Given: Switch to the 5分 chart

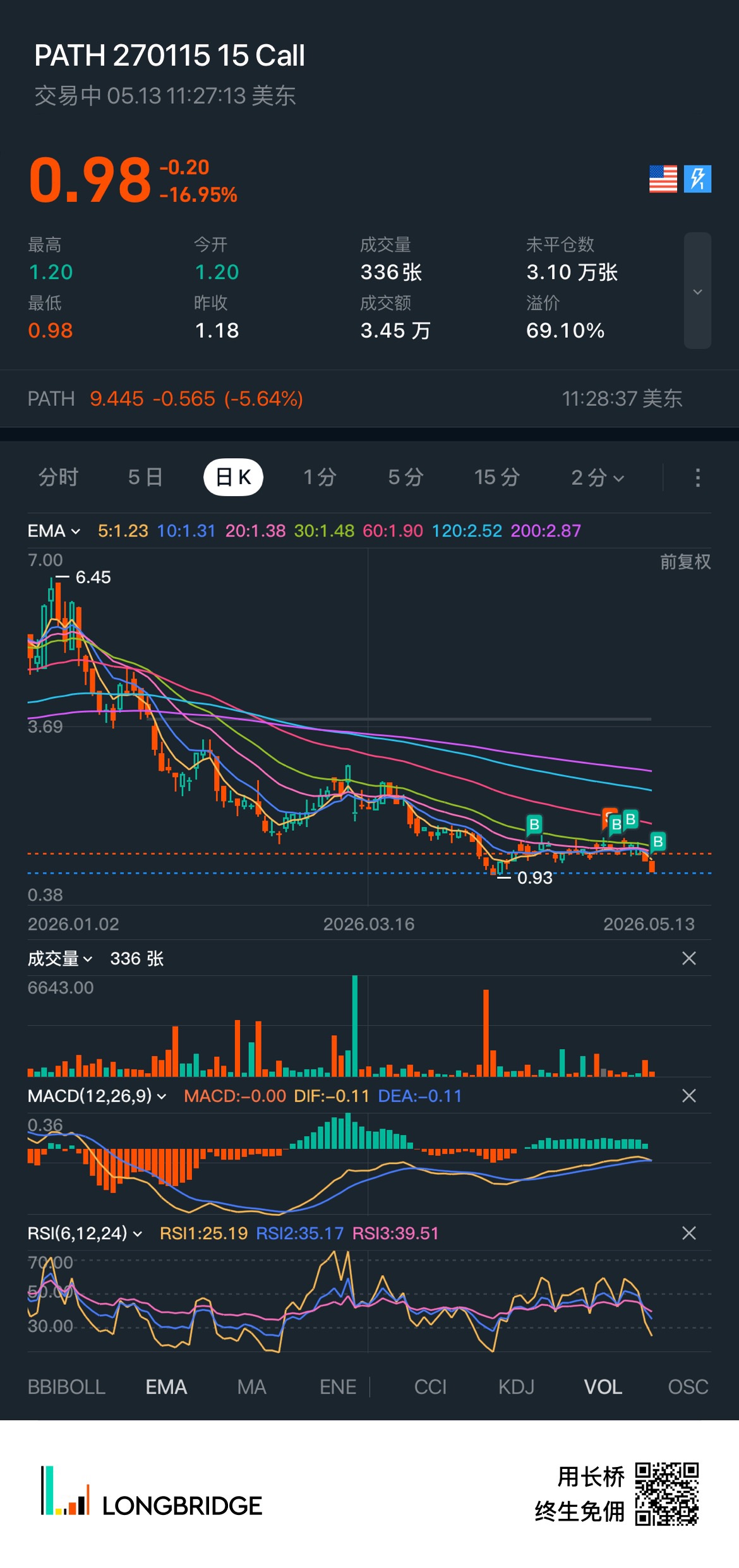Looking at the screenshot, I should pyautogui.click(x=406, y=477).
